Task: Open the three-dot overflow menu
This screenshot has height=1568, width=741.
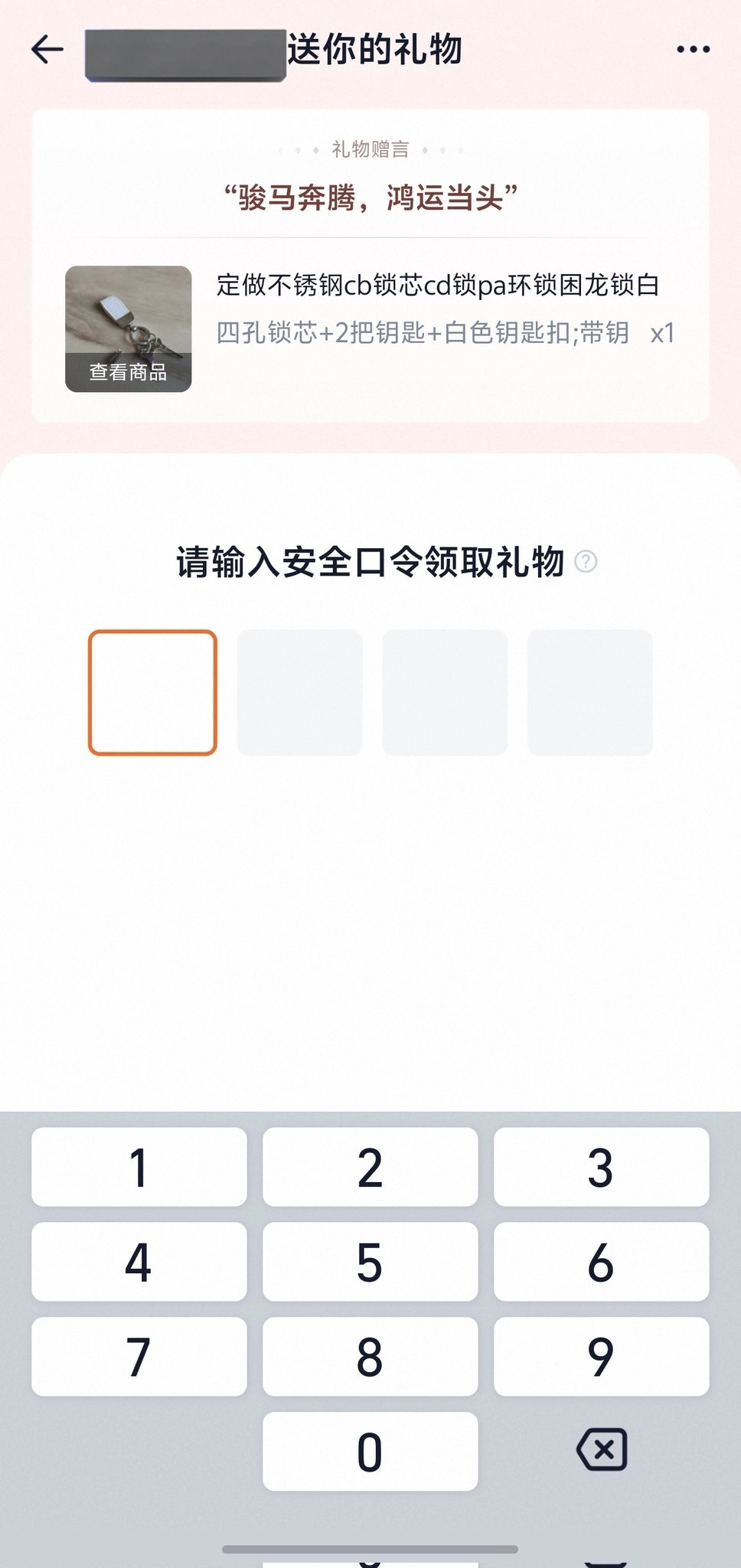Action: point(693,51)
